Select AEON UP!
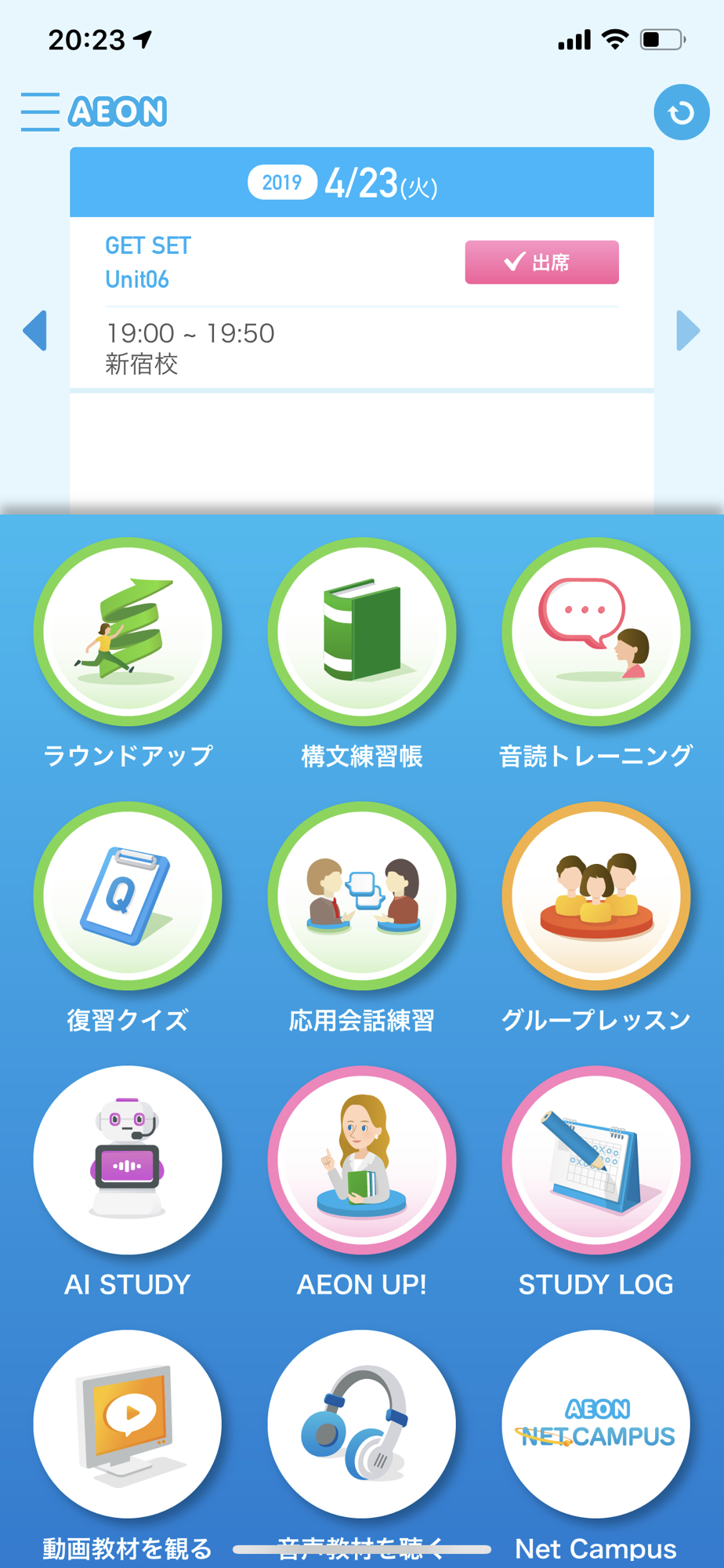Screen dimensions: 724x1568 [x=362, y=1160]
